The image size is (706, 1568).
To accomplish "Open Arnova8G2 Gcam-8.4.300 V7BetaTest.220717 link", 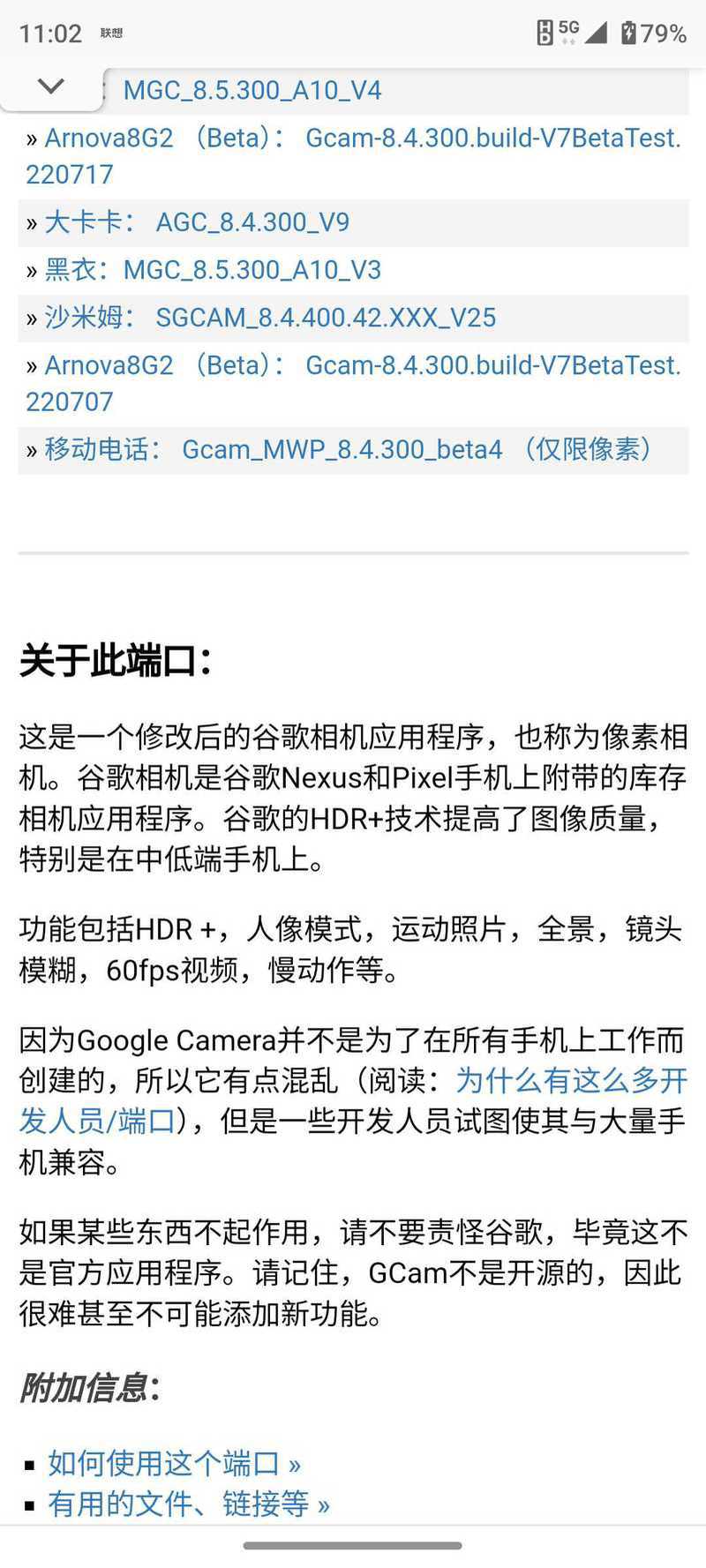I will (353, 156).
